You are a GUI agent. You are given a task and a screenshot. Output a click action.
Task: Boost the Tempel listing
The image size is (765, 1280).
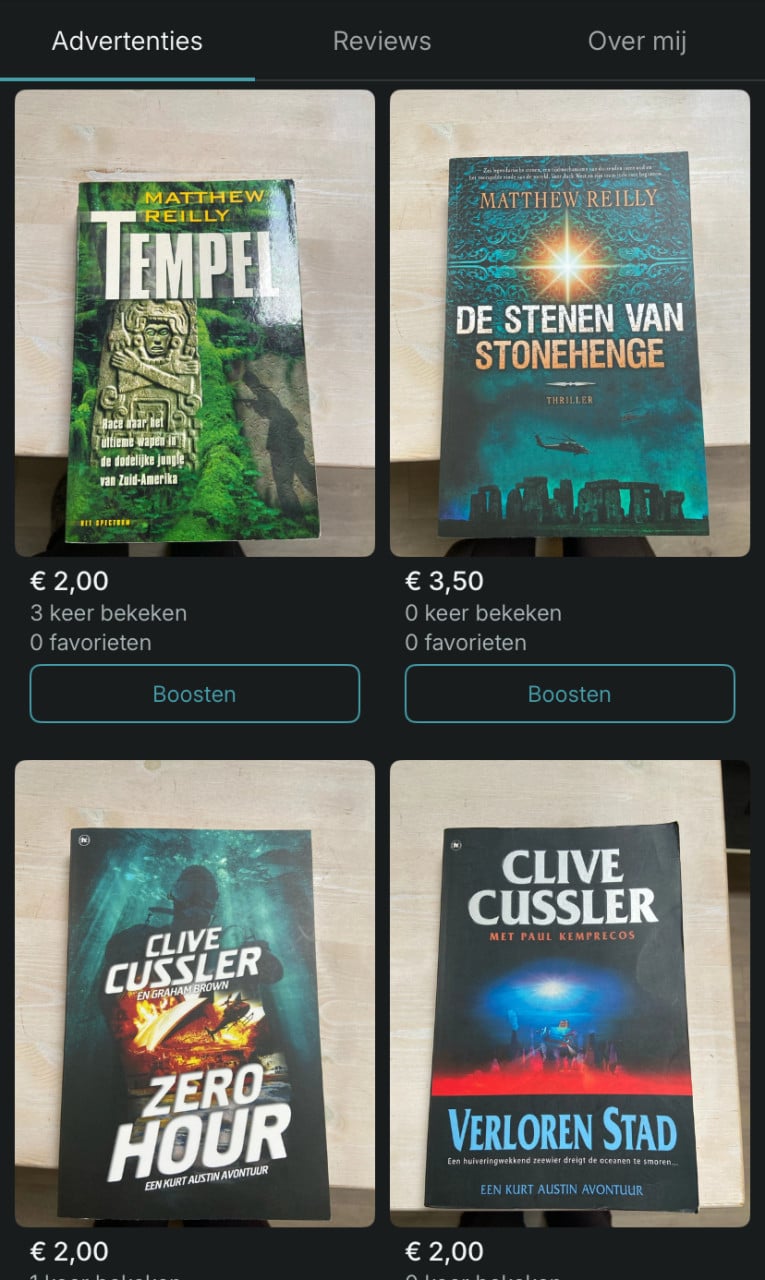point(195,693)
